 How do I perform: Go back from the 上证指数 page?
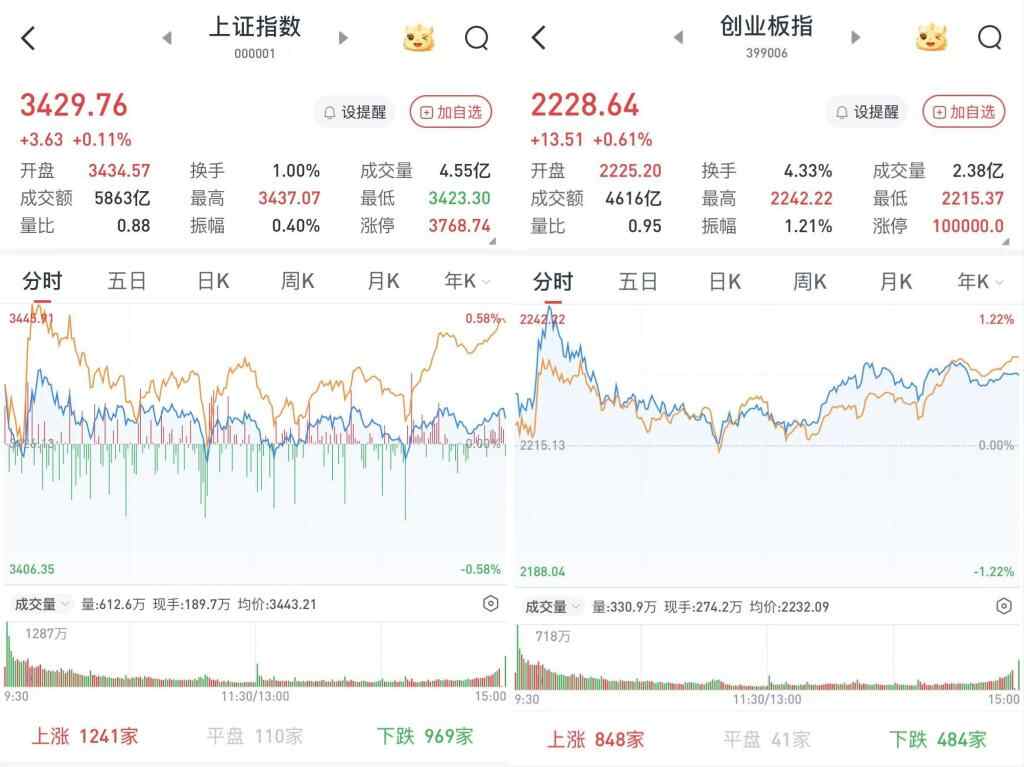pos(28,38)
